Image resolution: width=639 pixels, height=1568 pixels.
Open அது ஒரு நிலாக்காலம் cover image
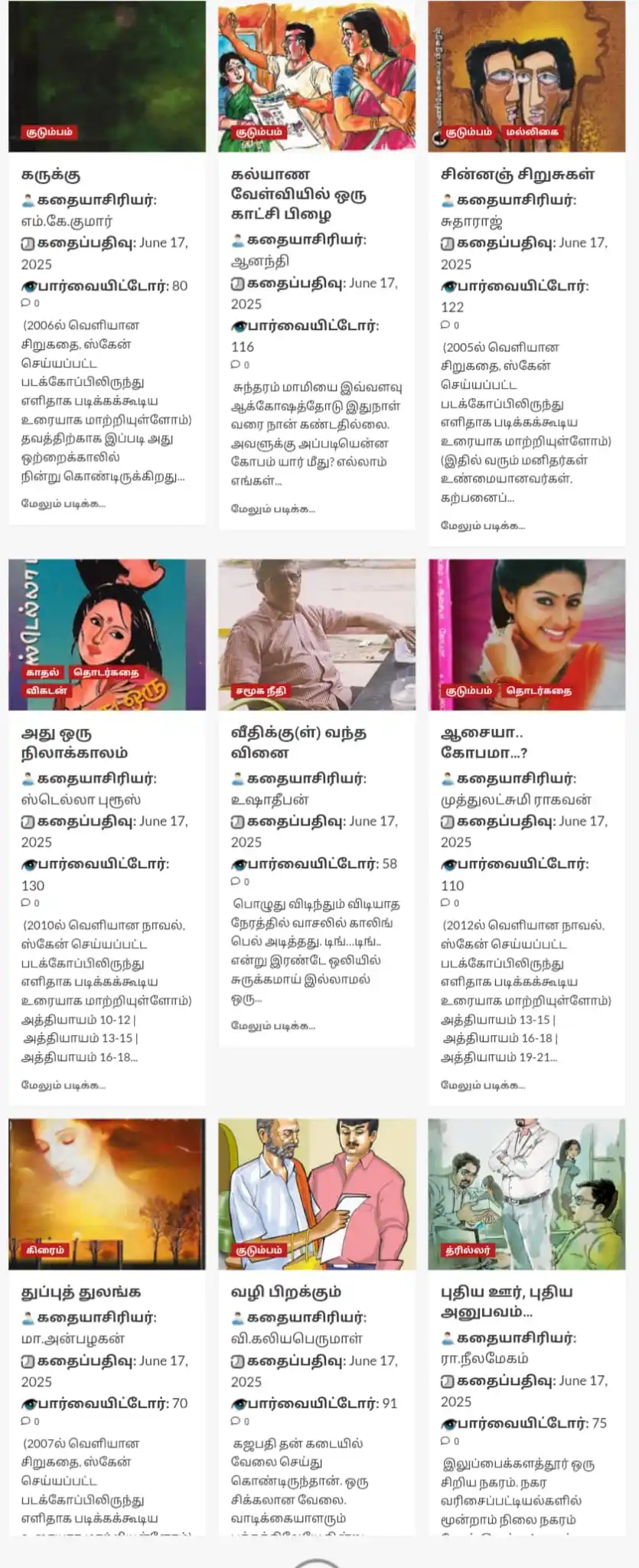[x=107, y=612]
